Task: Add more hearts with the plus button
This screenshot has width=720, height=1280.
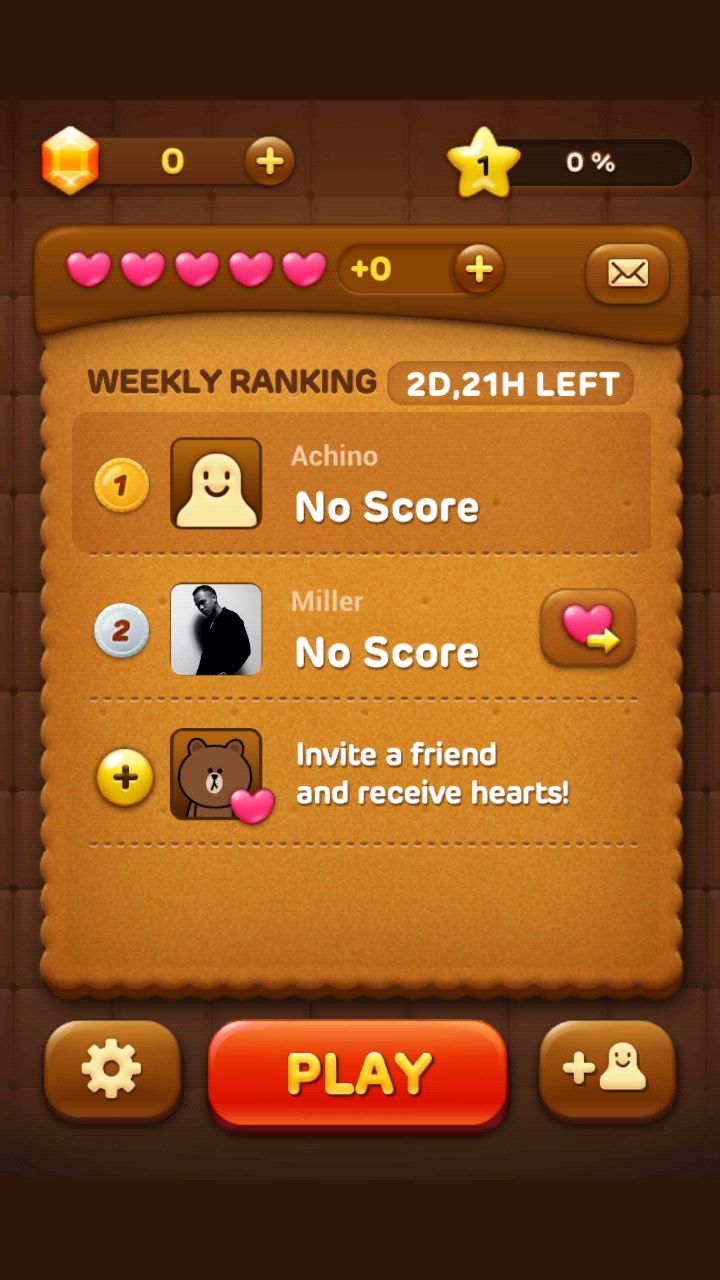Action: [x=479, y=269]
